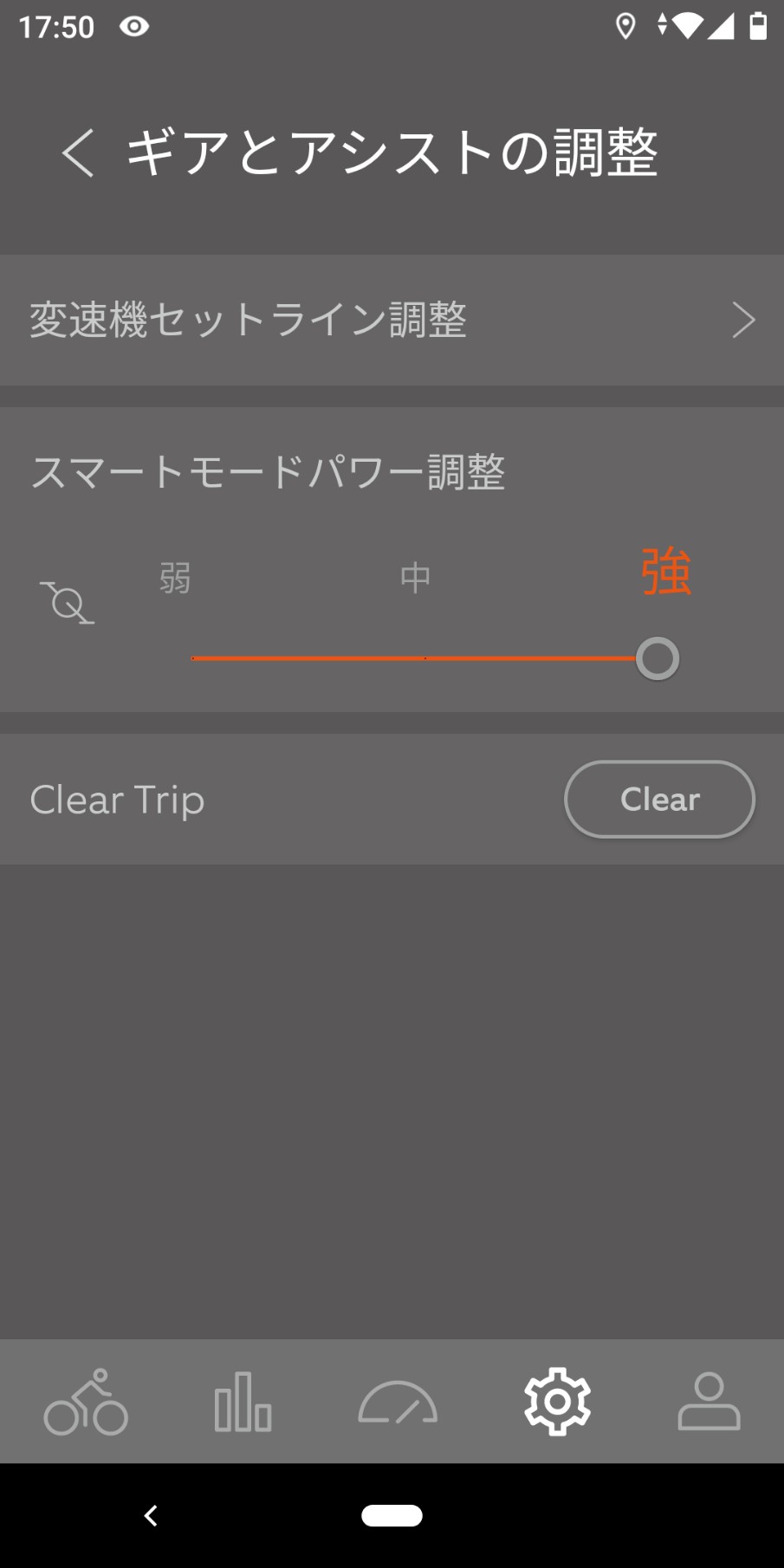Tap the system home pill
This screenshot has height=1568, width=784.
[392, 1515]
